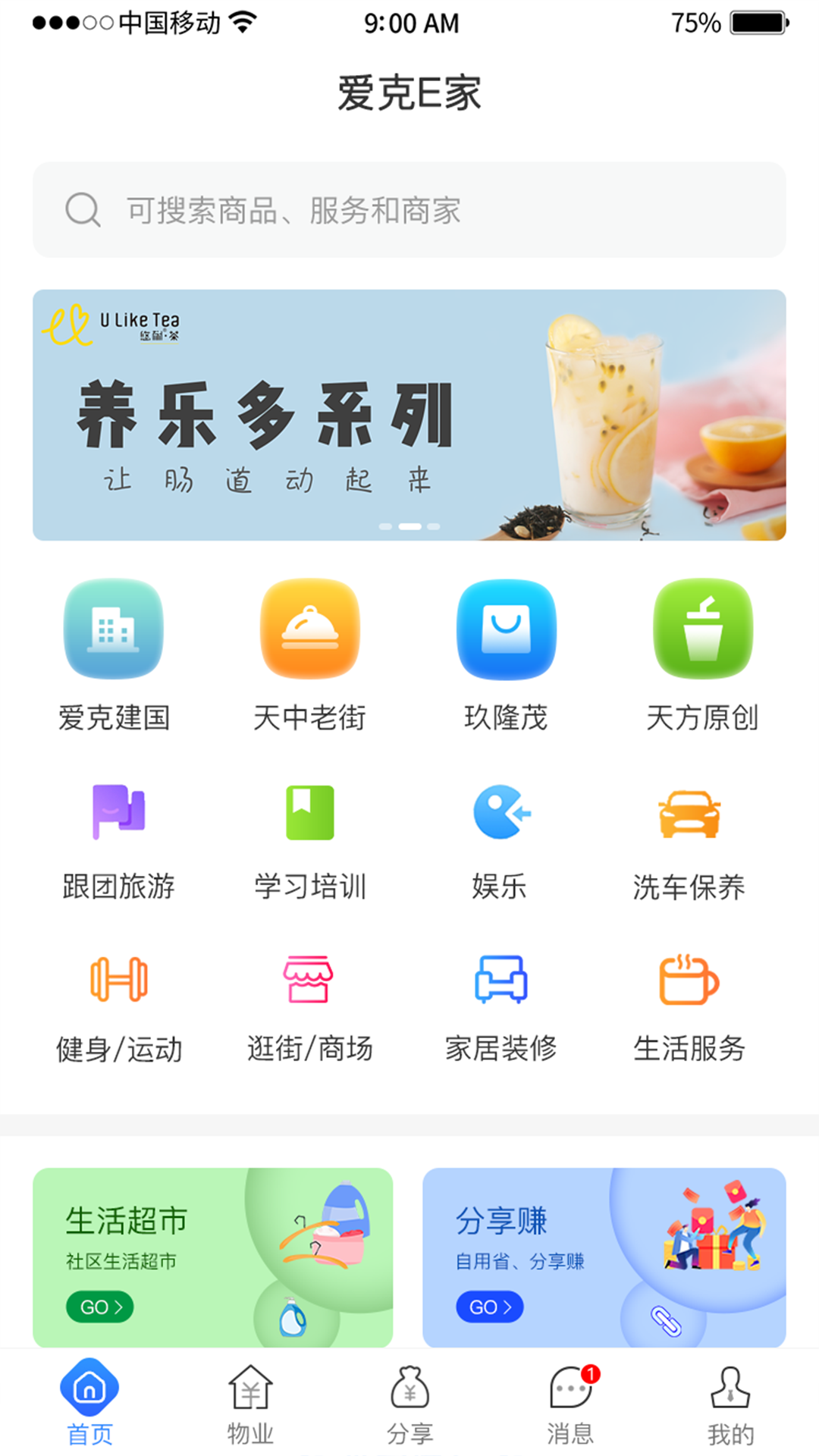Viewport: 819px width, 1456px height.
Task: Tap GO on the 分享赚 card
Action: (x=490, y=1307)
